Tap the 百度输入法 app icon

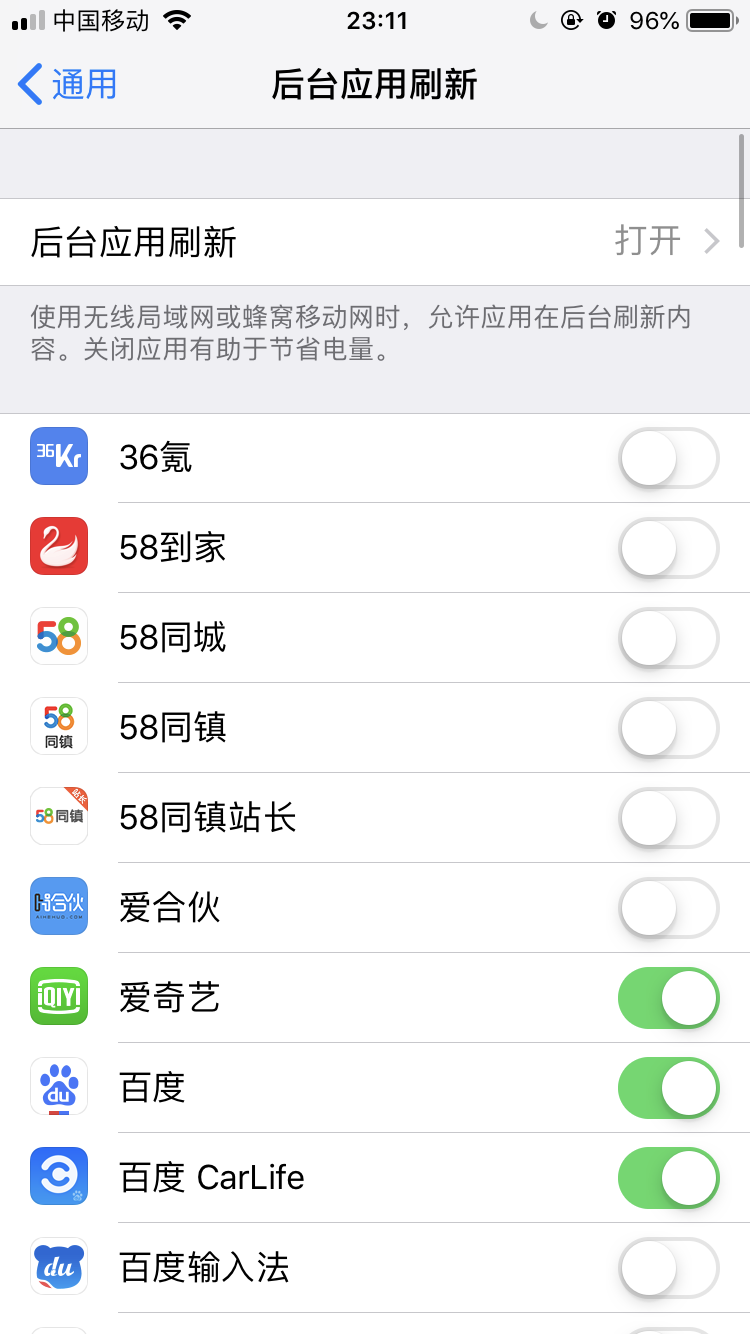click(x=58, y=1267)
